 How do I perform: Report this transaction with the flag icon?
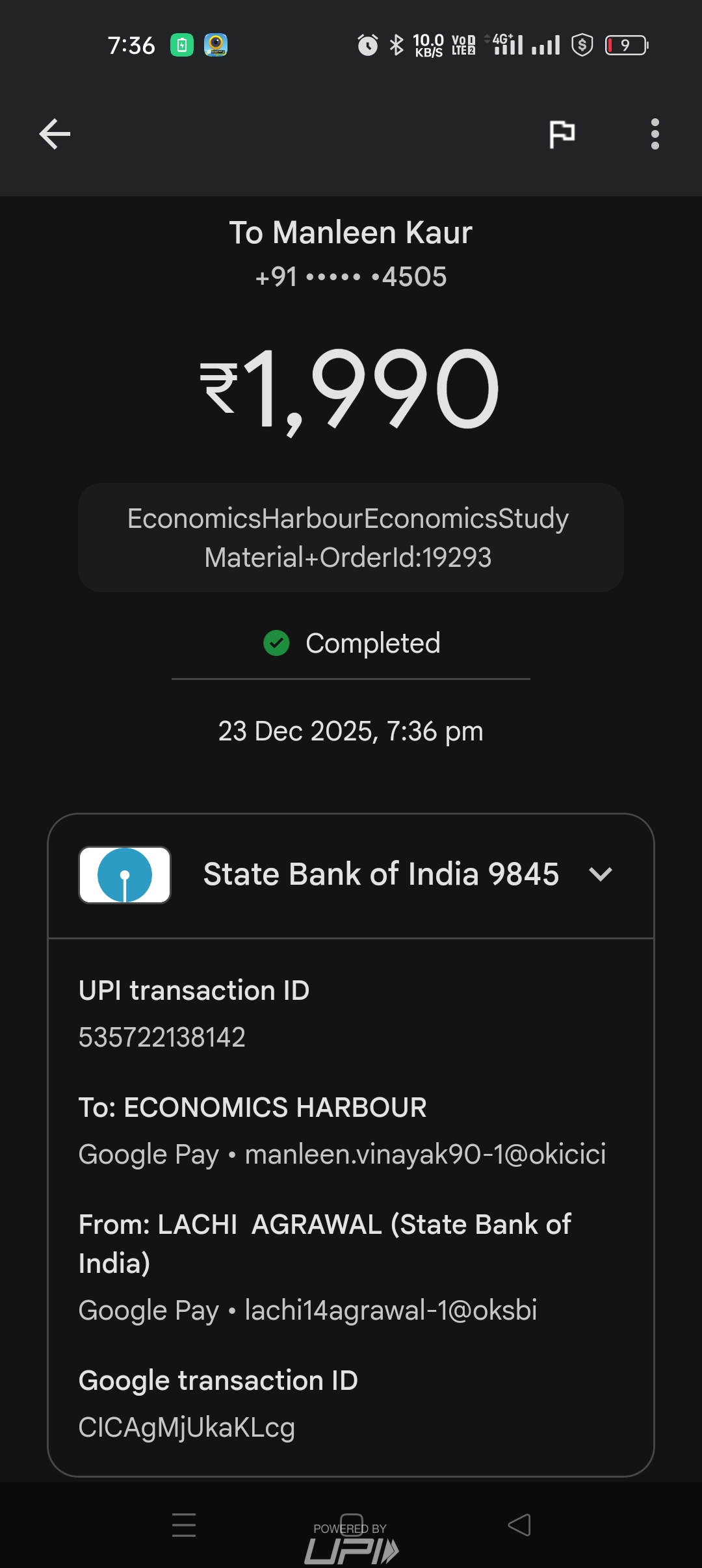(x=562, y=135)
